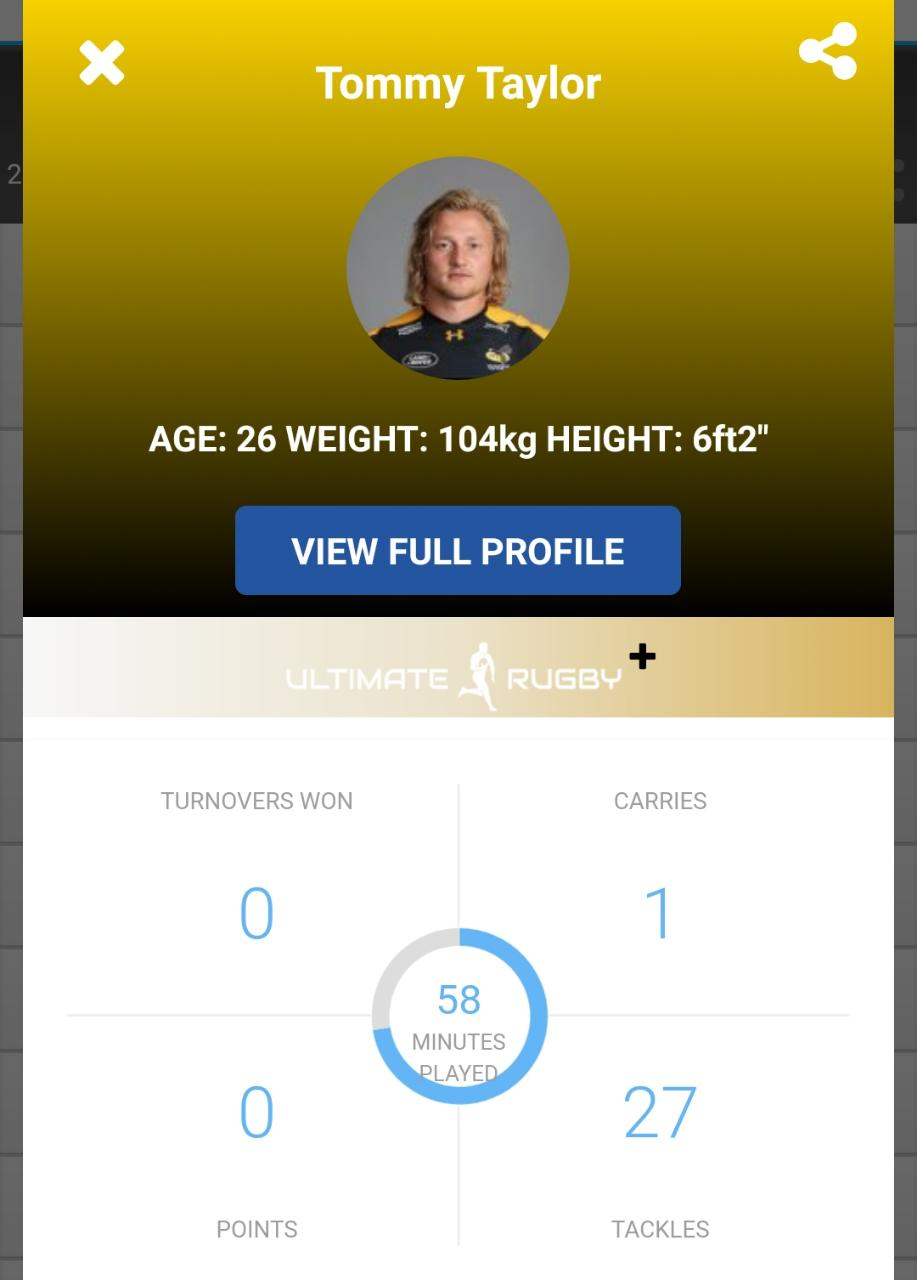Close Tommy Taylor's player popup
The width and height of the screenshot is (917, 1280).
[102, 63]
